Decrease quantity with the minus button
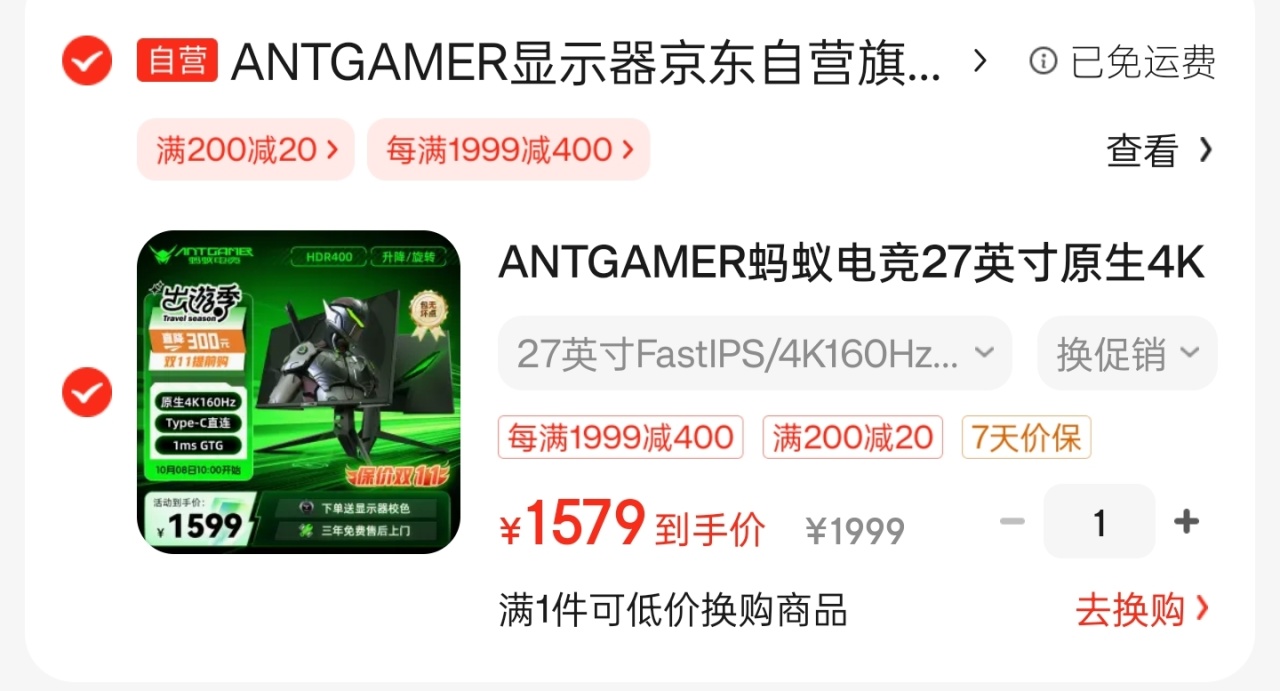 pos(1012,521)
